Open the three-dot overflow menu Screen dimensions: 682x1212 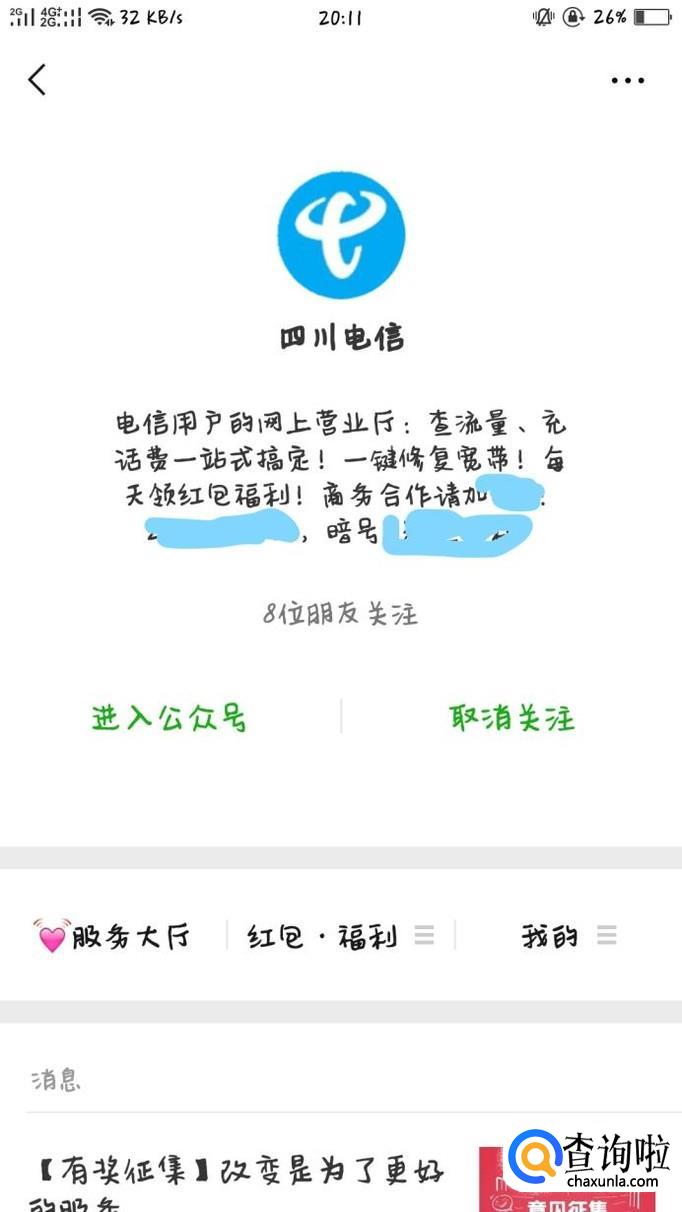coord(627,80)
